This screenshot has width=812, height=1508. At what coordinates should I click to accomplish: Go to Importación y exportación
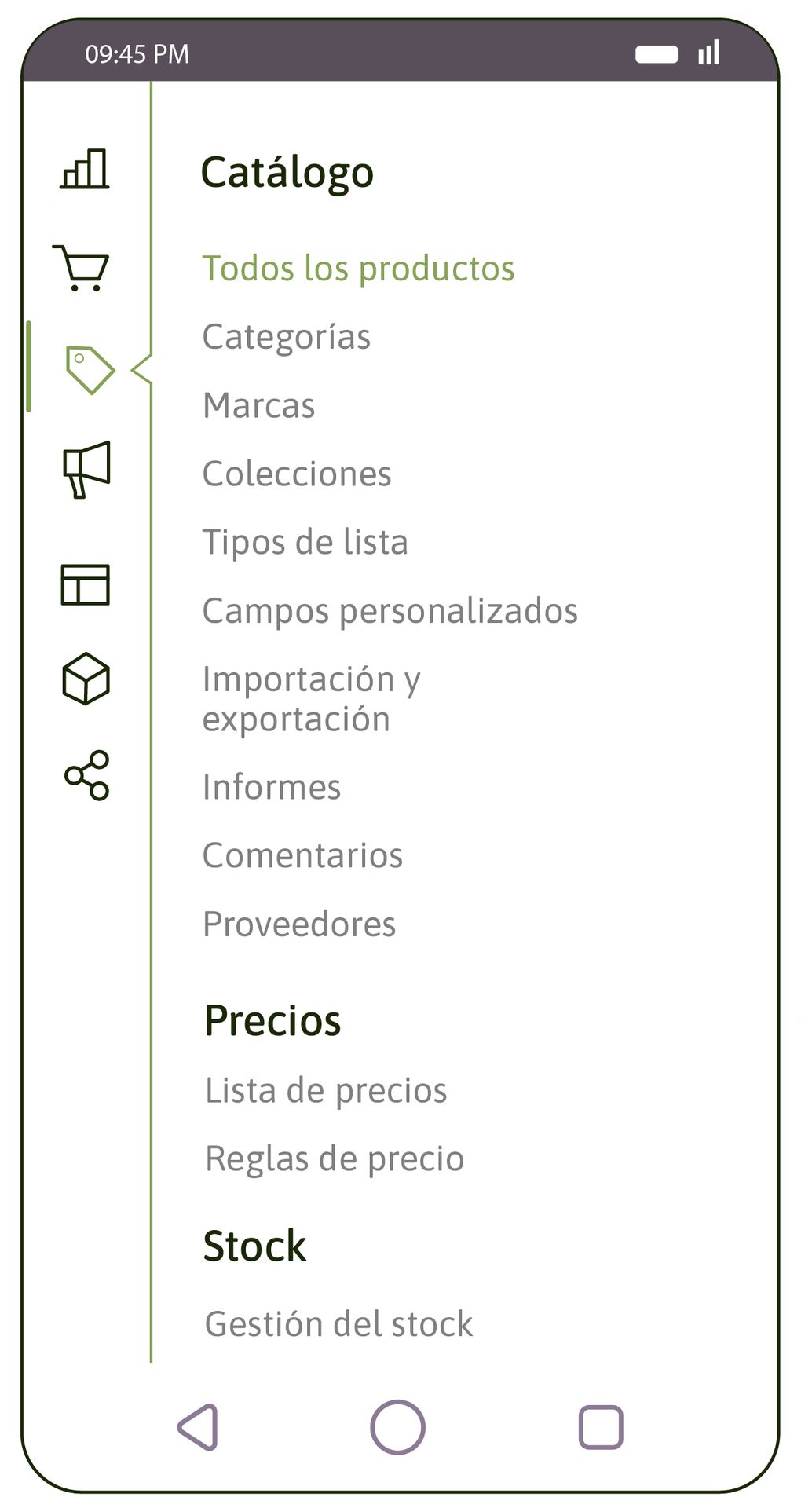(311, 699)
